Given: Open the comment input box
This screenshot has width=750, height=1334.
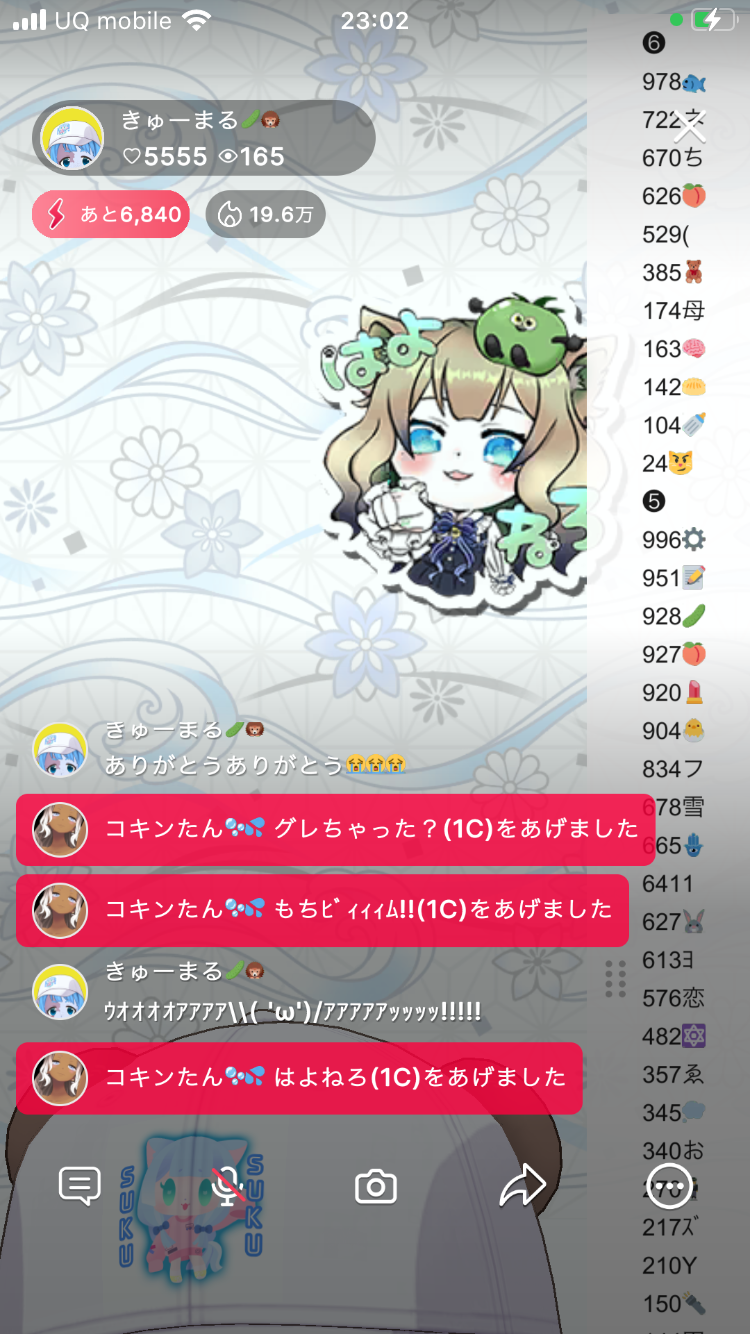Looking at the screenshot, I should 80,1186.
